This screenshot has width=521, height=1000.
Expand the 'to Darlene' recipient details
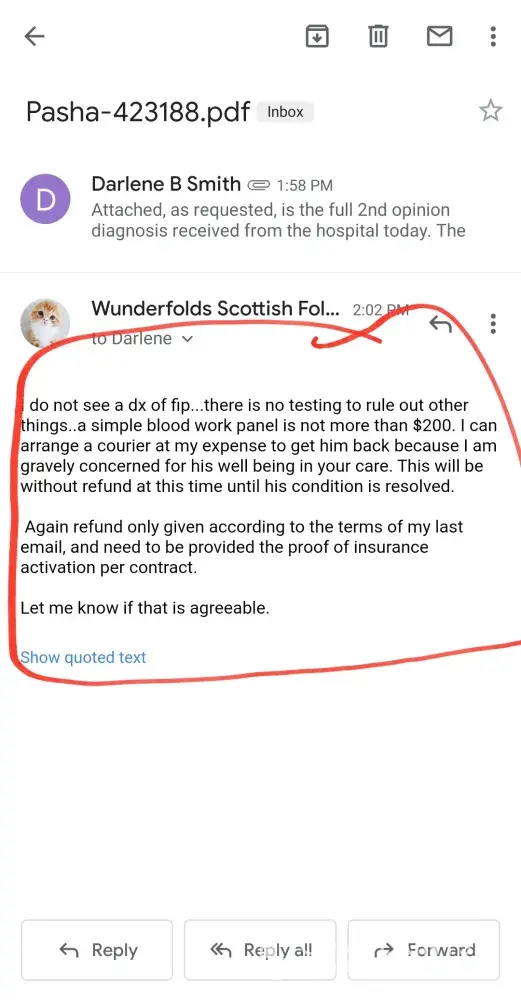coord(142,339)
